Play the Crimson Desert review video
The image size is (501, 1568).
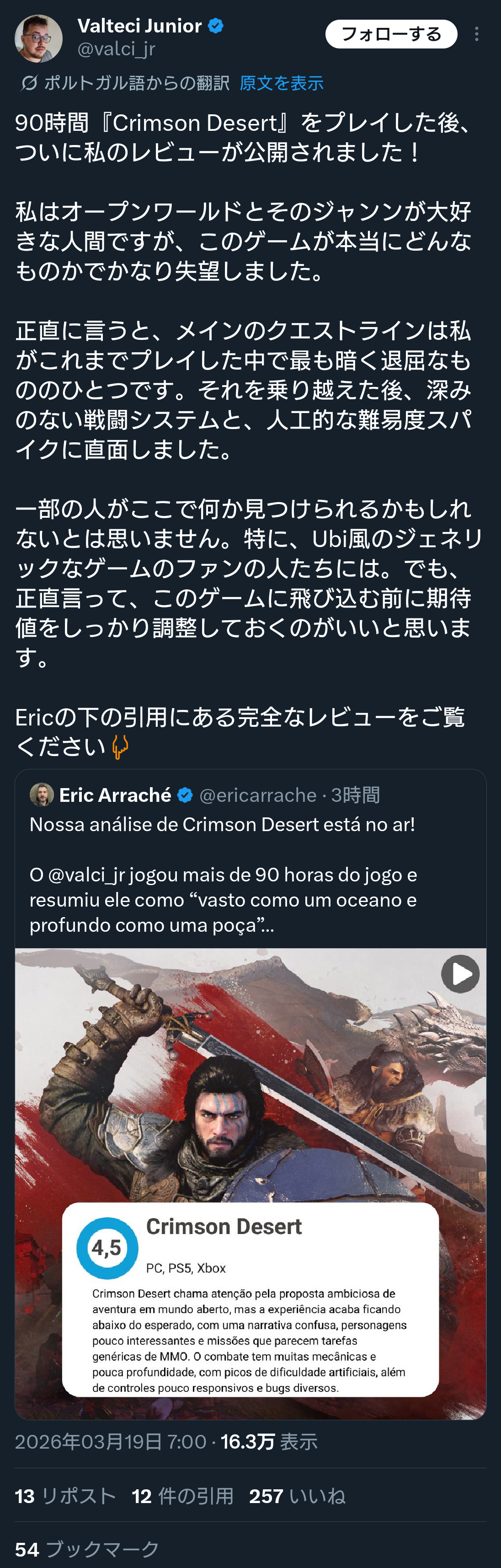pyautogui.click(x=460, y=973)
